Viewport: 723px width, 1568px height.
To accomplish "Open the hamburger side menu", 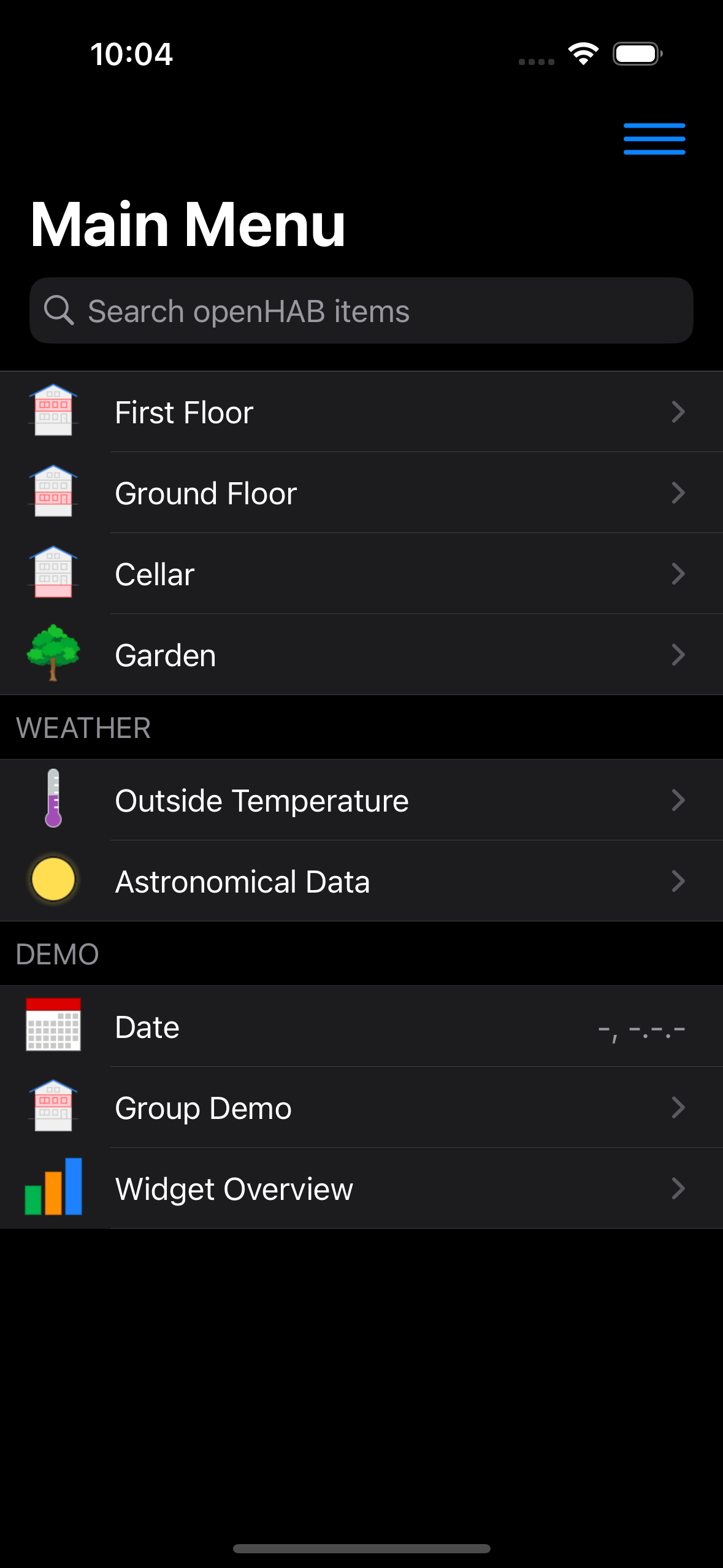I will click(654, 139).
